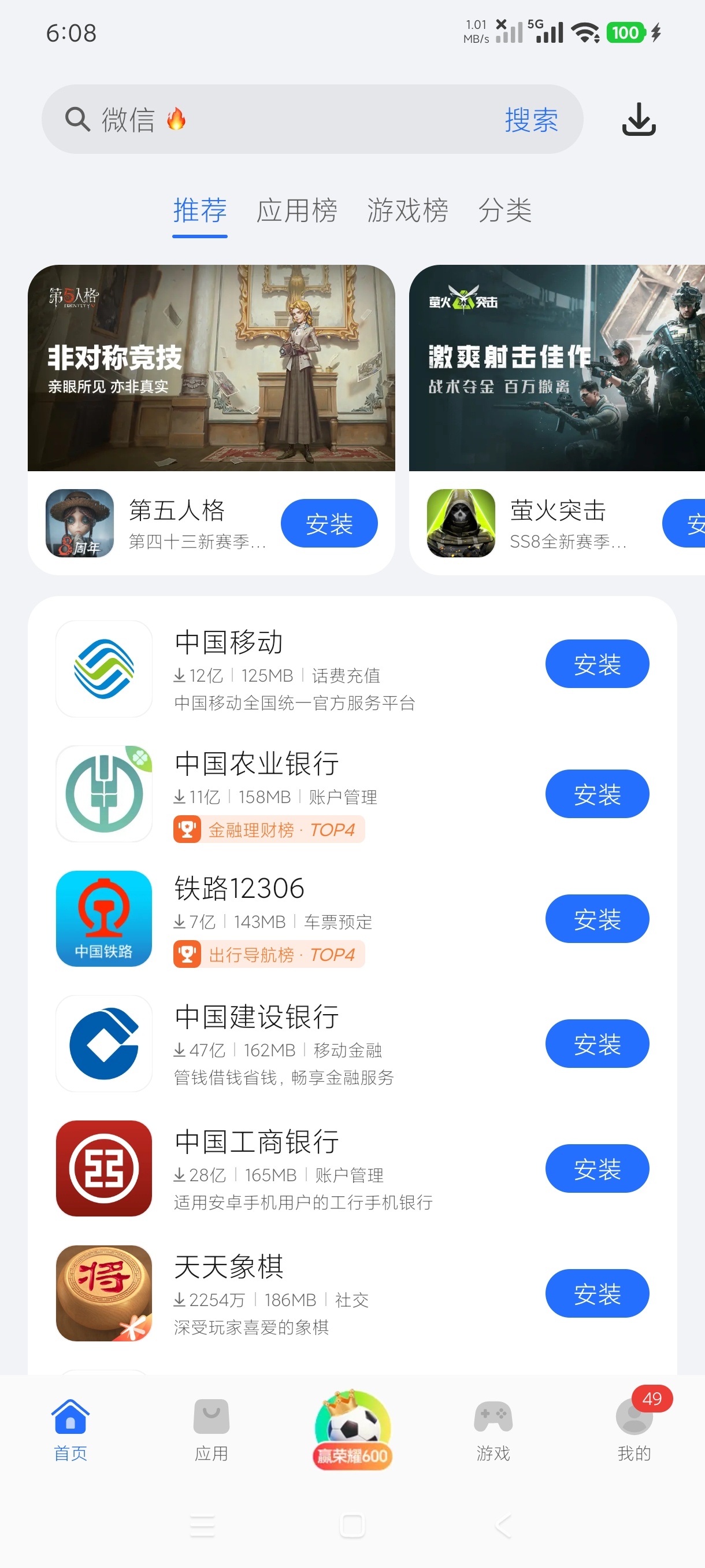Switch to the 游戏榜 tab
The width and height of the screenshot is (705, 1568).
coord(407,210)
